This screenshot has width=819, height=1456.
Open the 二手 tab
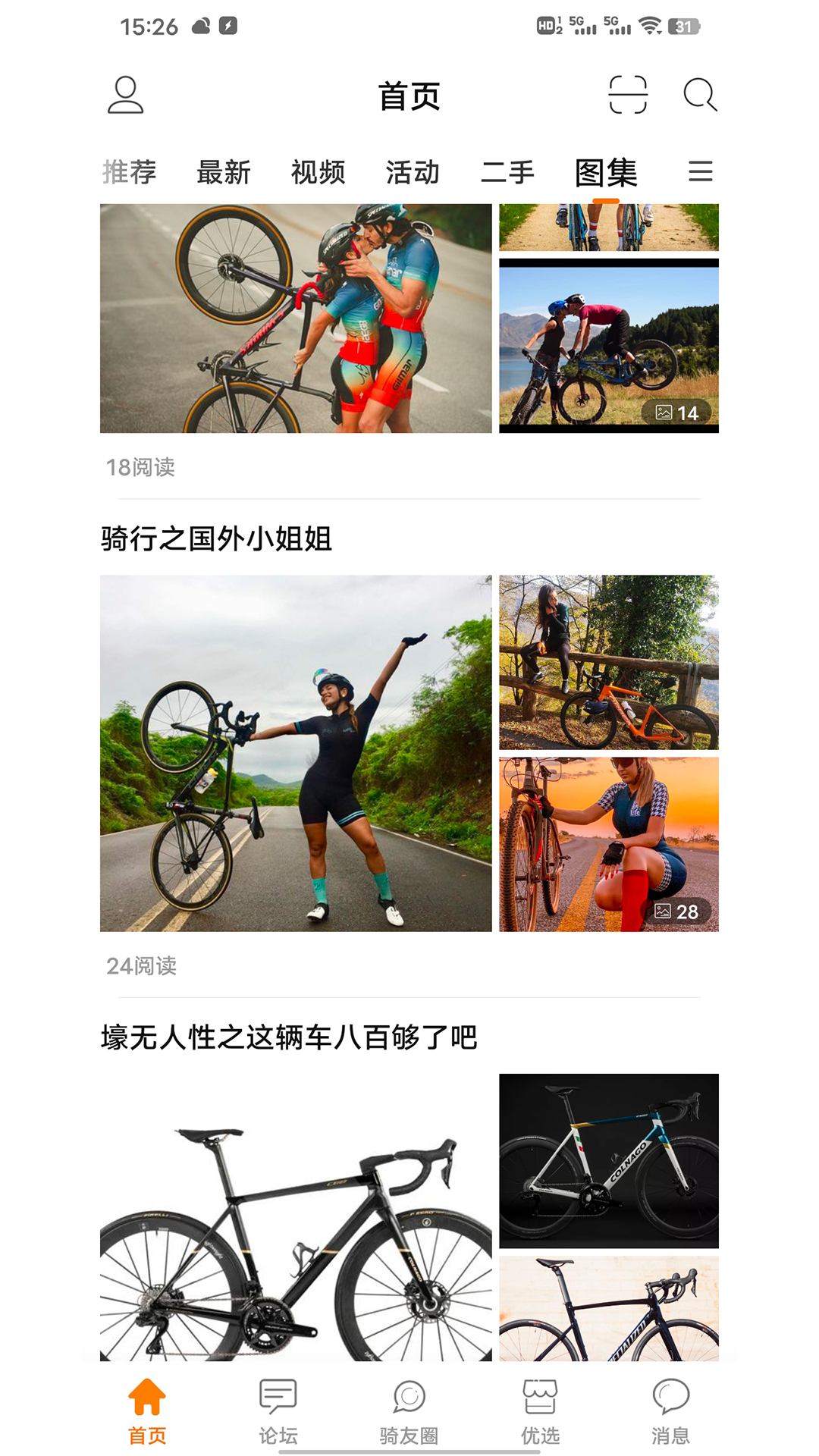point(507,173)
